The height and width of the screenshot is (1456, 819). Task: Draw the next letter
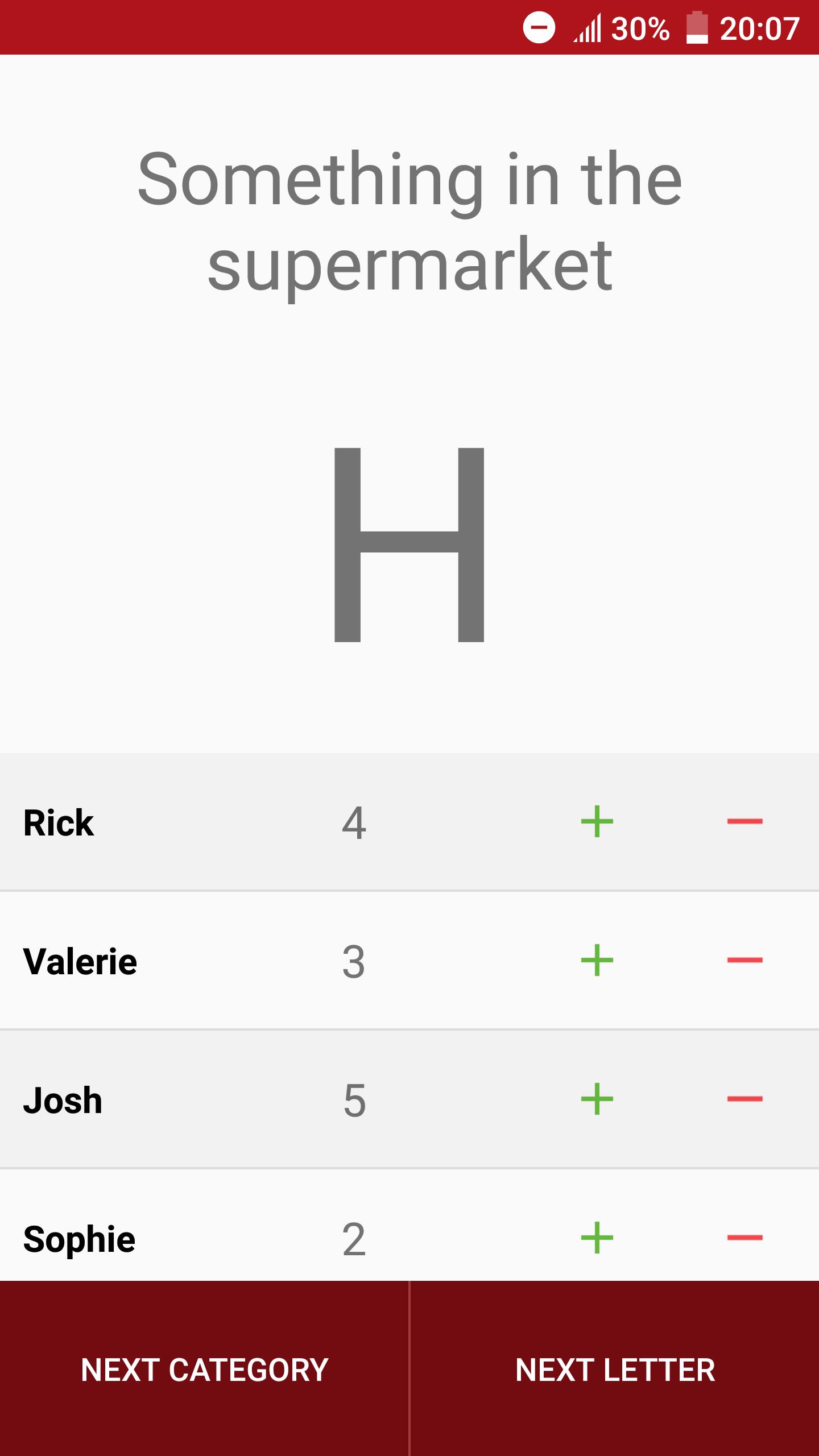615,1370
